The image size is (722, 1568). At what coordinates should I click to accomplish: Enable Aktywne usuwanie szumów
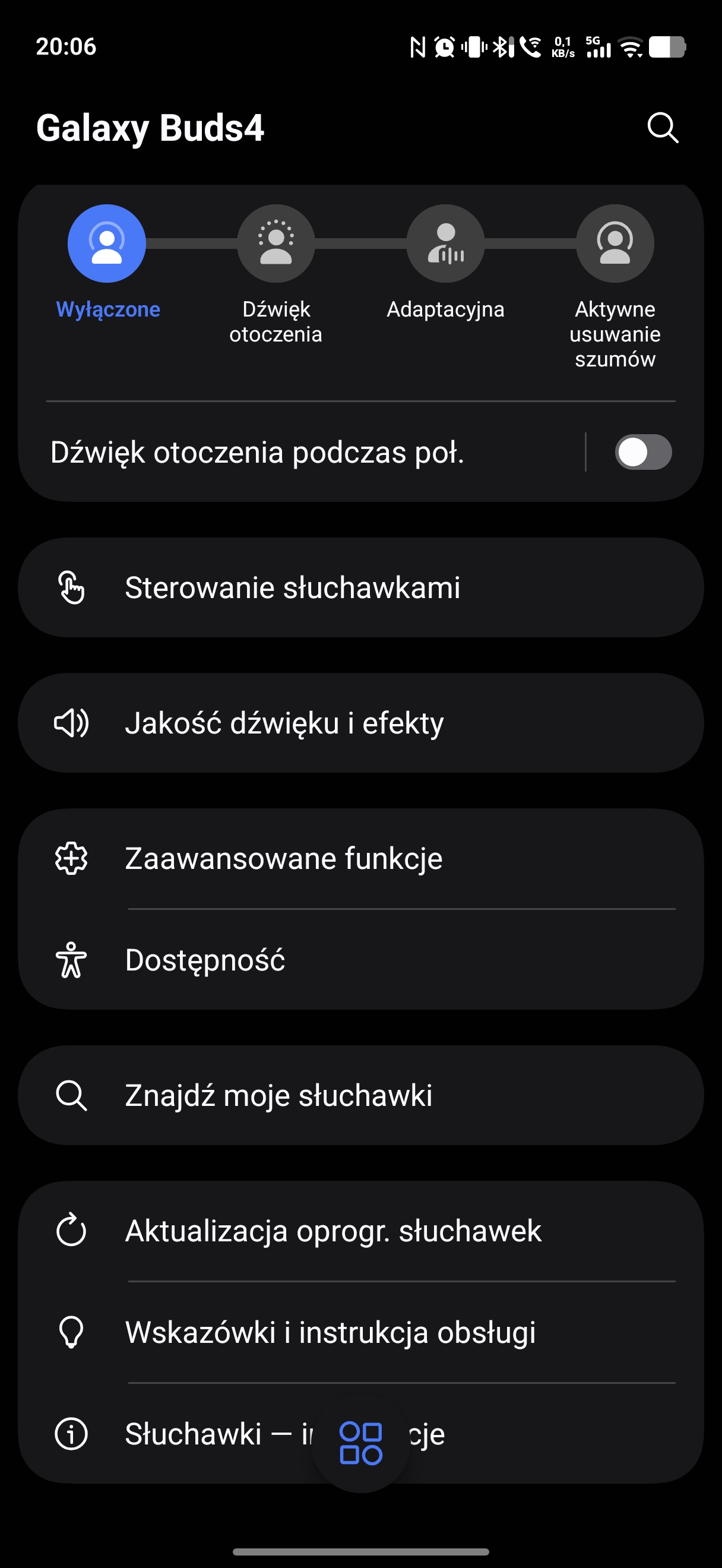click(615, 244)
